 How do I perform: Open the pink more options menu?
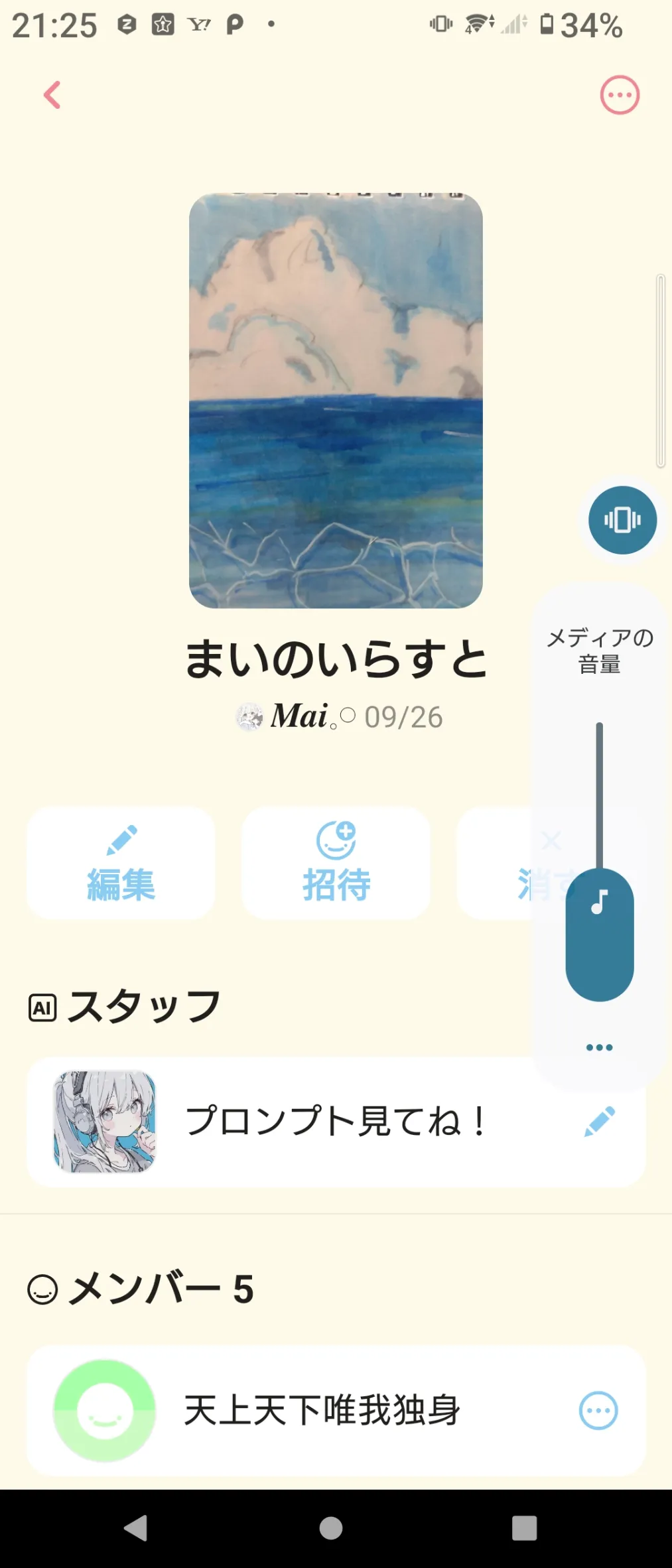point(620,96)
